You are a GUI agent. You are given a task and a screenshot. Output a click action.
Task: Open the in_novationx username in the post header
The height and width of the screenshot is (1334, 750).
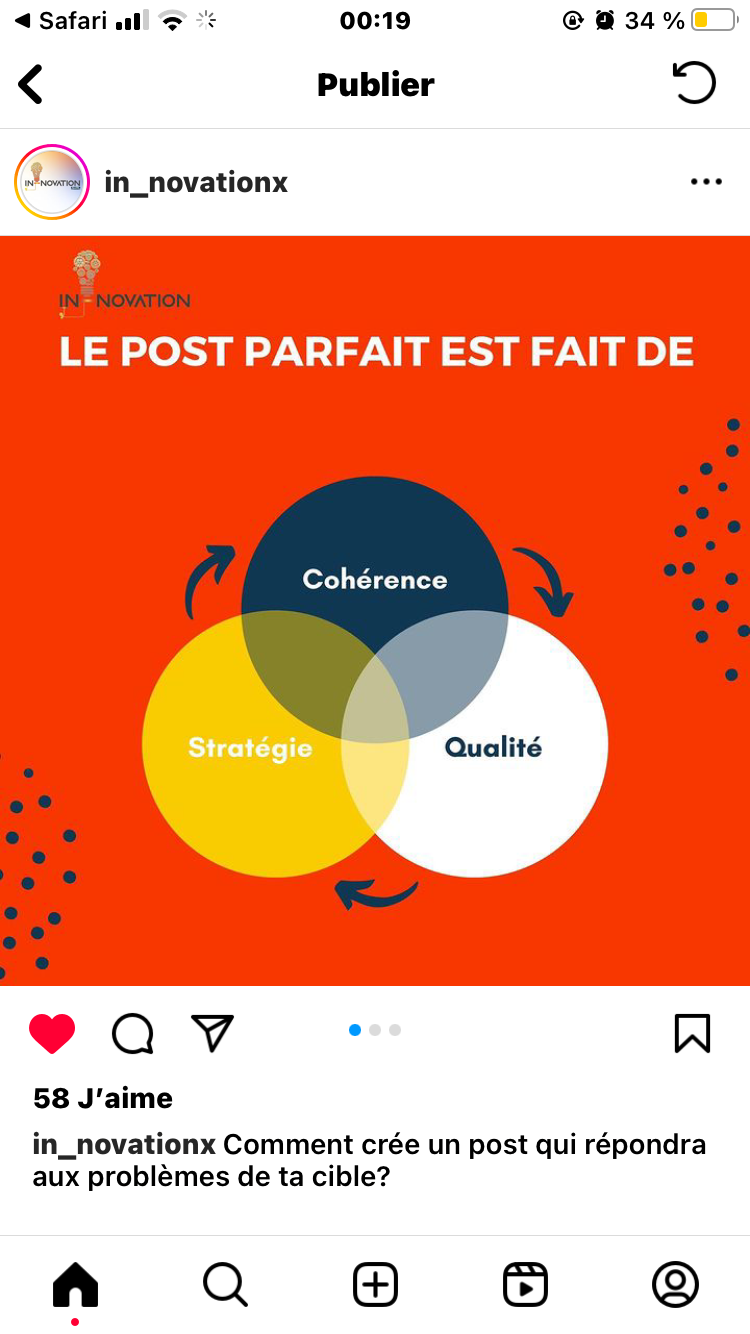click(x=196, y=183)
